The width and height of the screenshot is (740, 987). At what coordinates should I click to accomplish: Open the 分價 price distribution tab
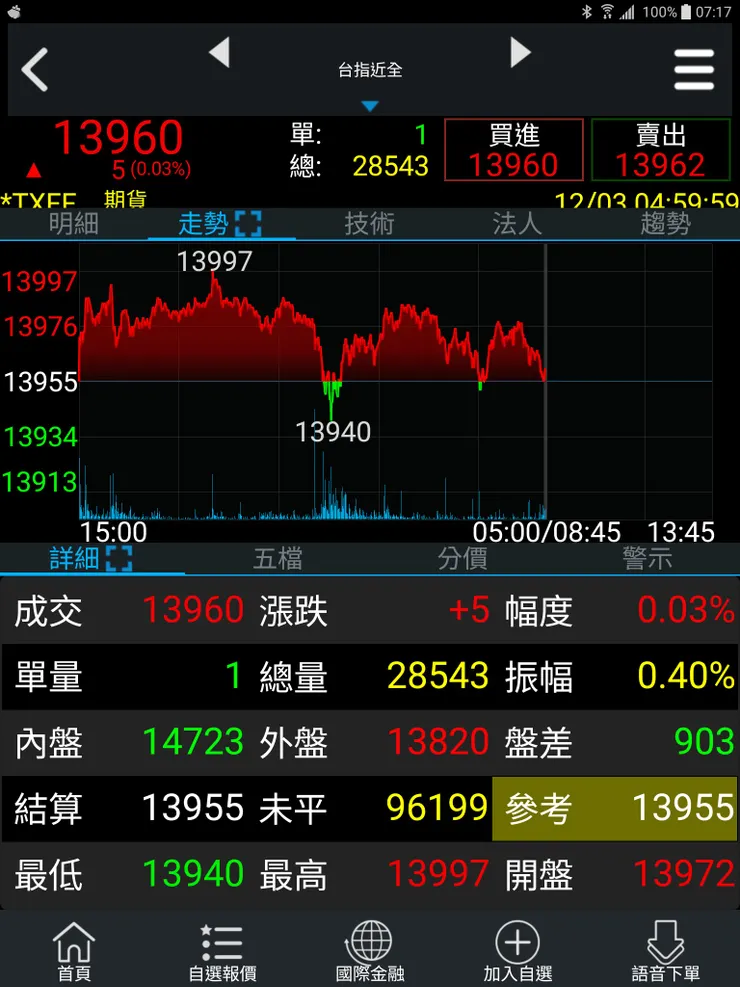click(462, 558)
